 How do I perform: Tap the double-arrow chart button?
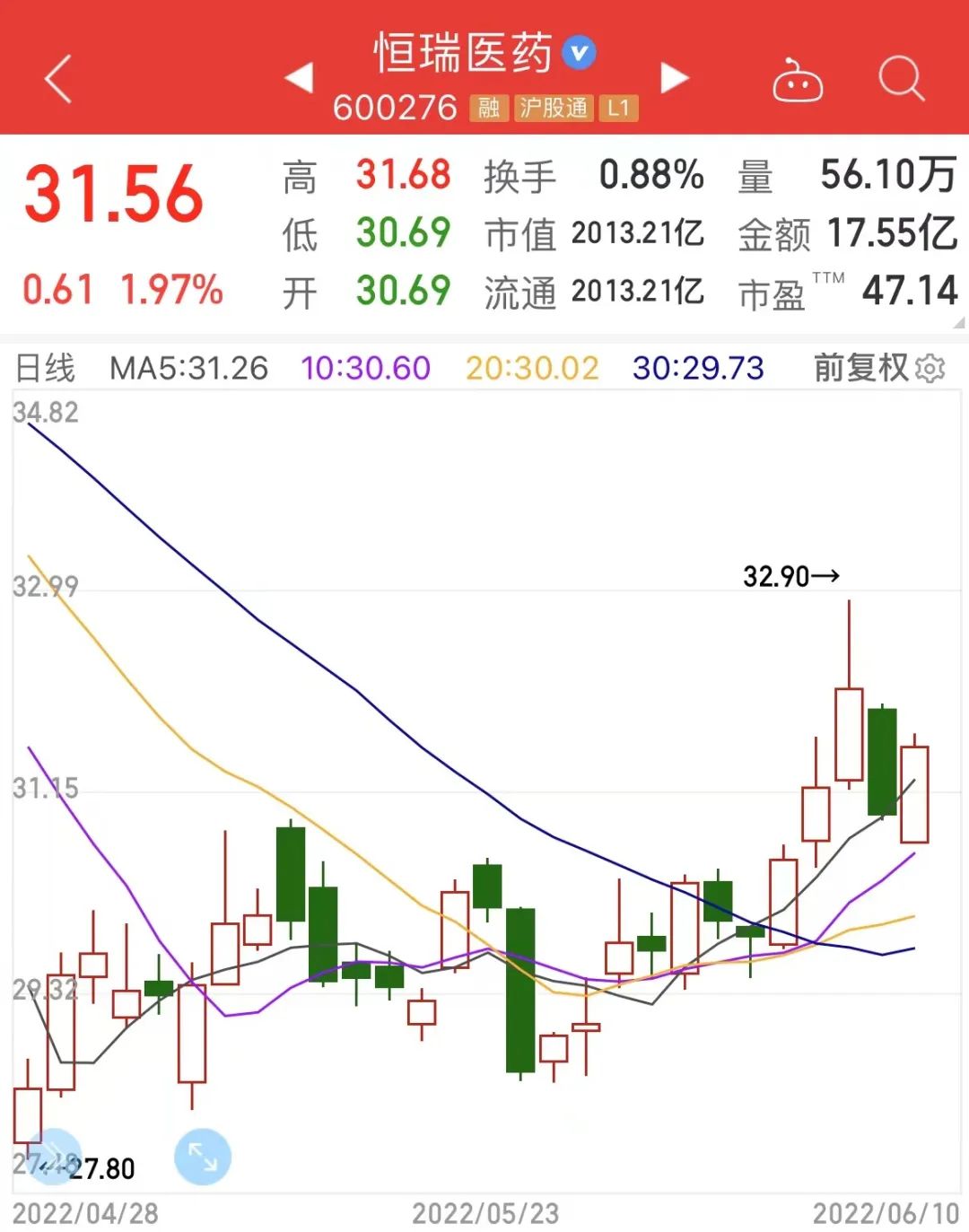(54, 1157)
